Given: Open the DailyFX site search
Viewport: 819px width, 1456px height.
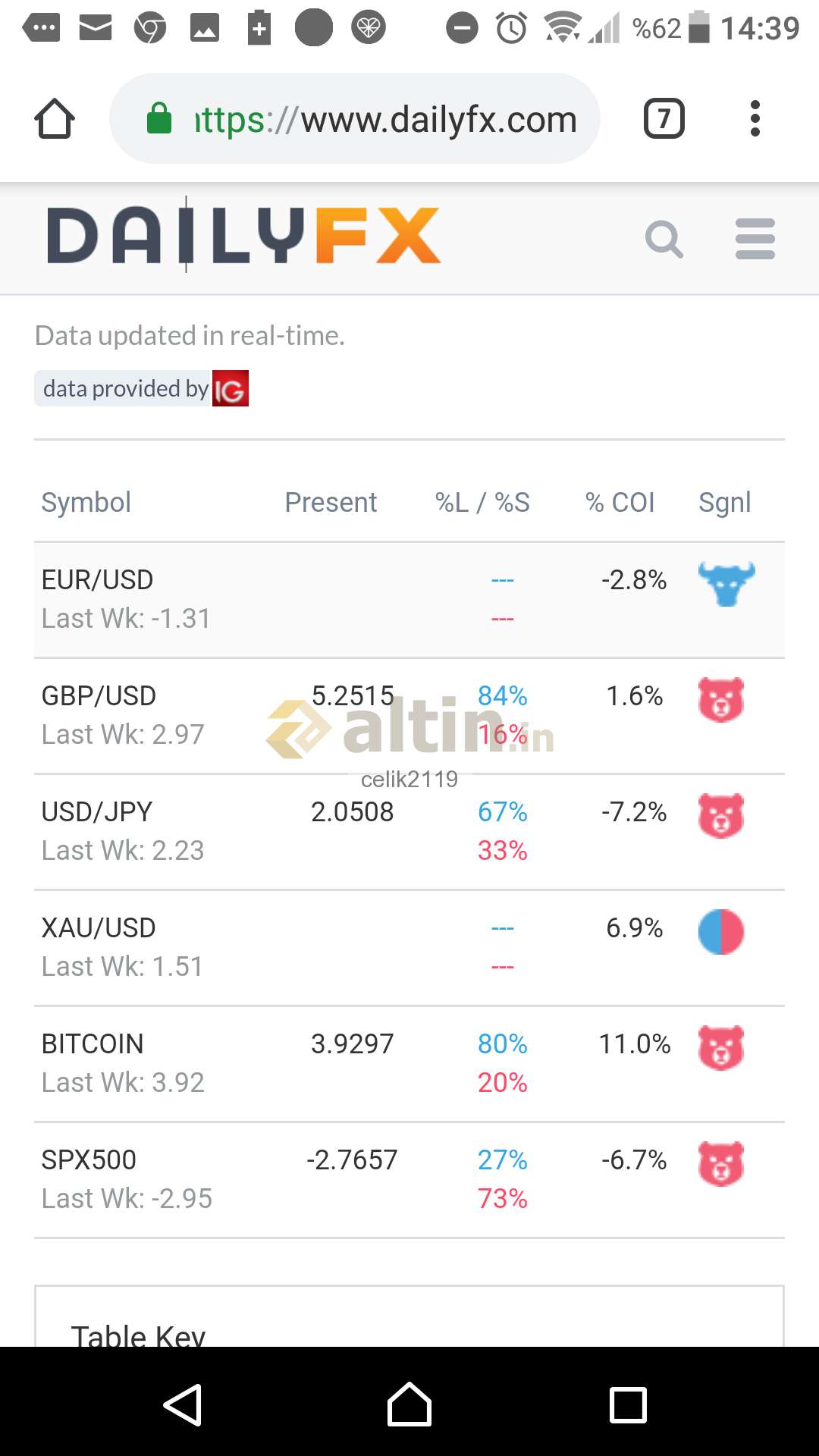Looking at the screenshot, I should pos(664,240).
